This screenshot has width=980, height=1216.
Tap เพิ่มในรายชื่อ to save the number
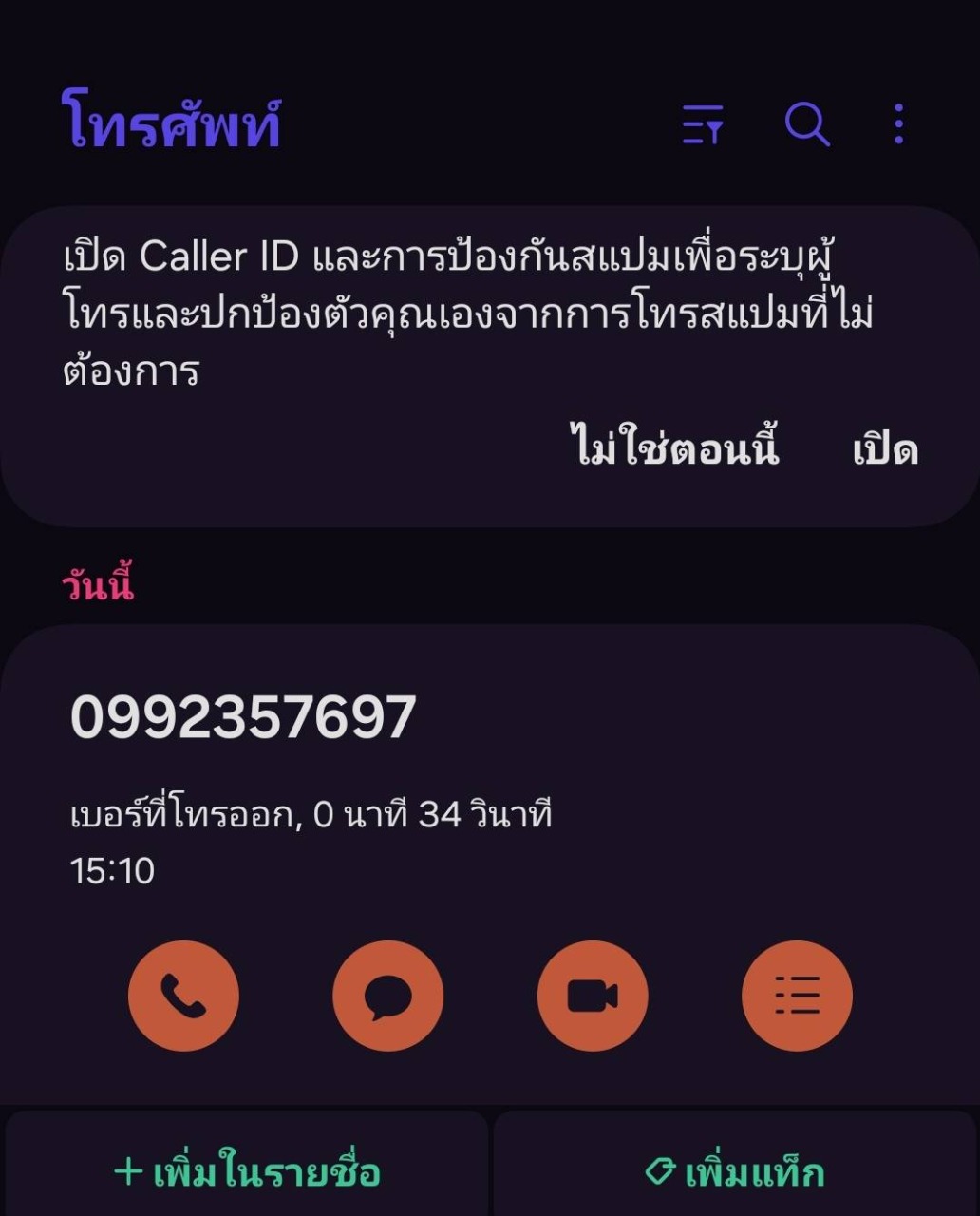click(x=247, y=1170)
